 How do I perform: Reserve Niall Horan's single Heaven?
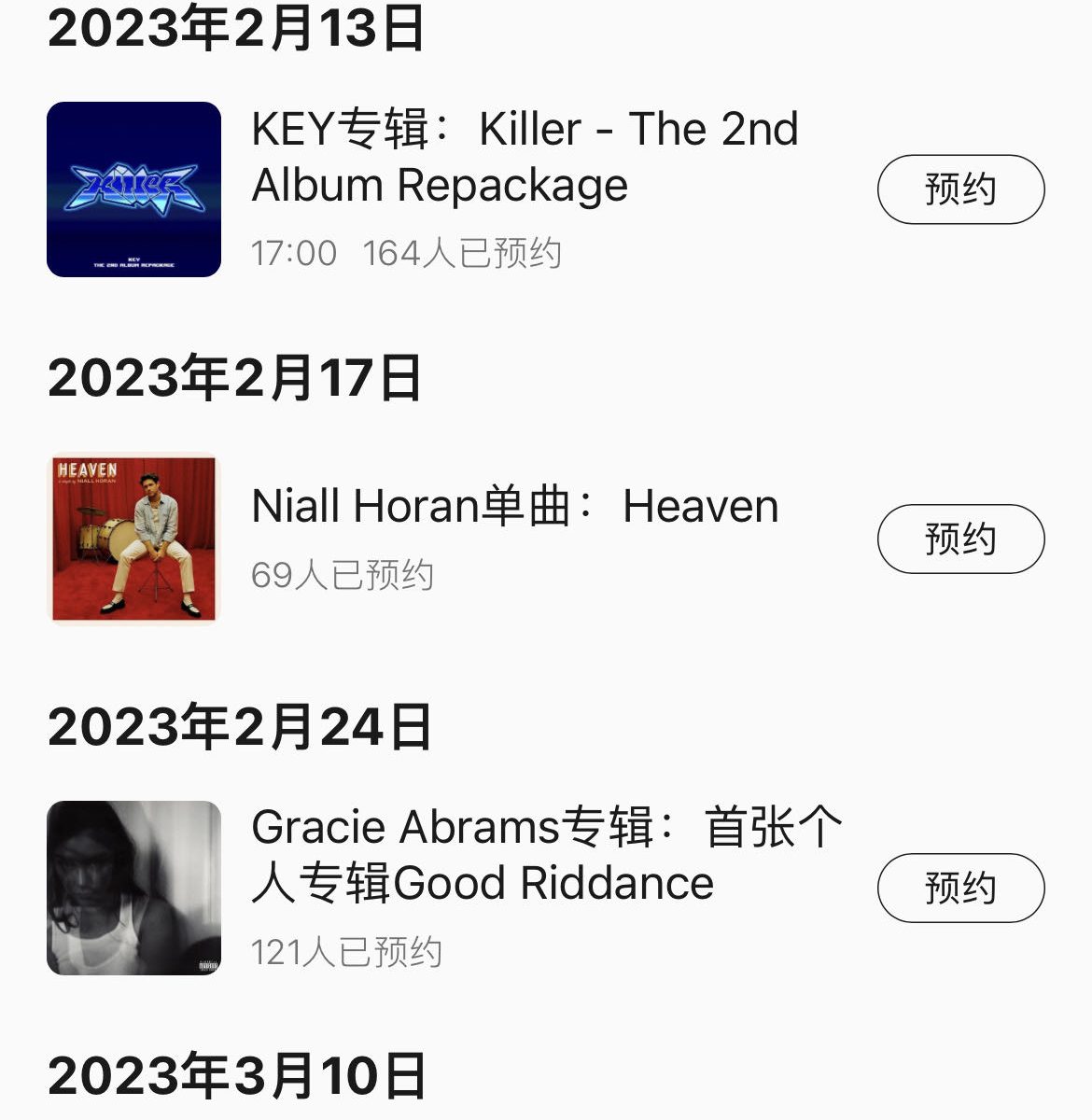960,539
